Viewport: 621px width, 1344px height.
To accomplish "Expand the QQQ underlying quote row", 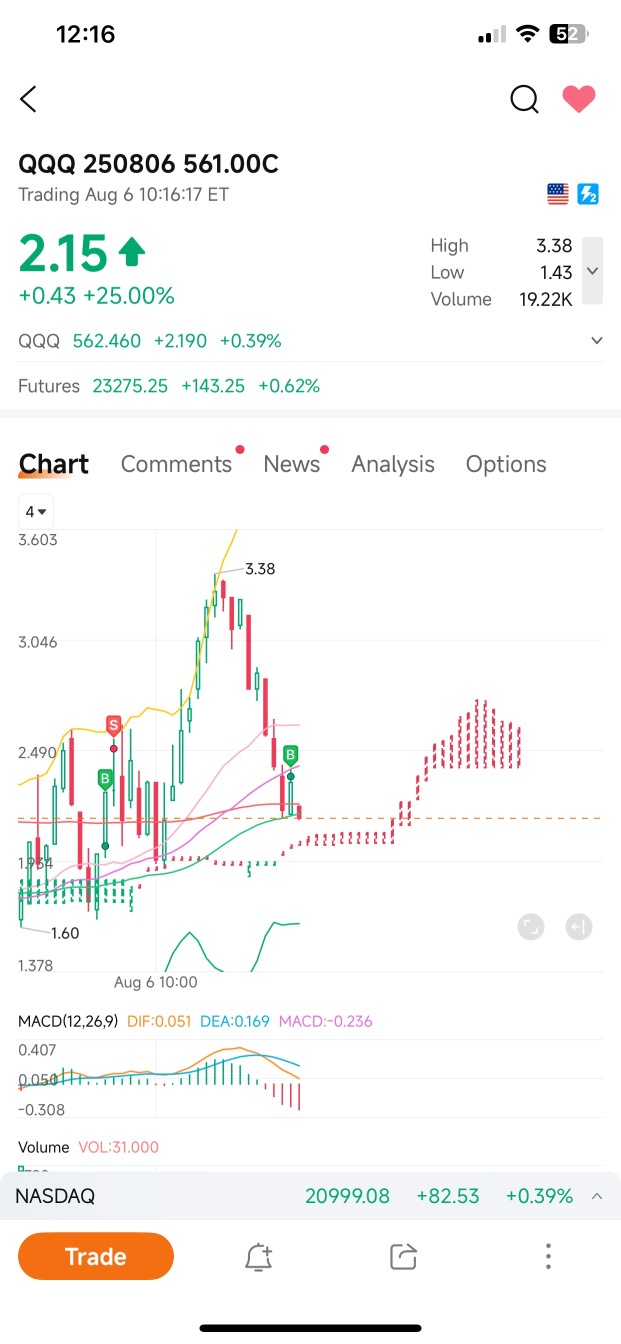I will [x=597, y=341].
